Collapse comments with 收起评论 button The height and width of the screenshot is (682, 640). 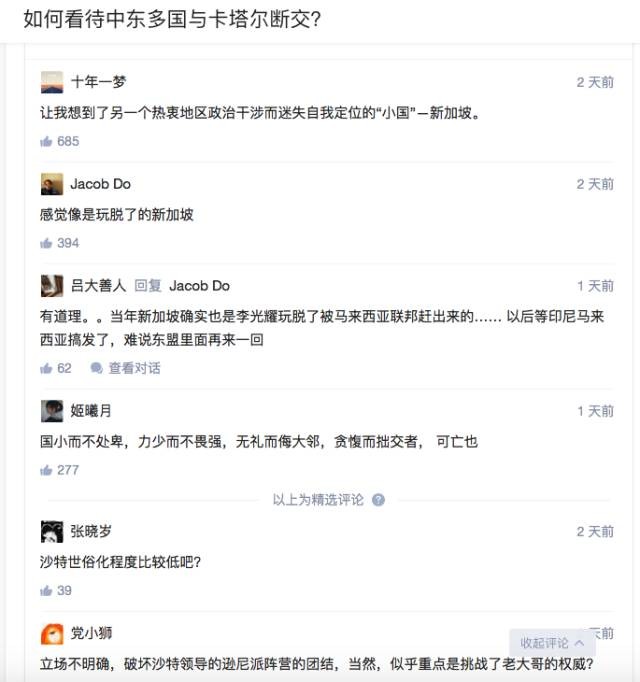[552, 643]
